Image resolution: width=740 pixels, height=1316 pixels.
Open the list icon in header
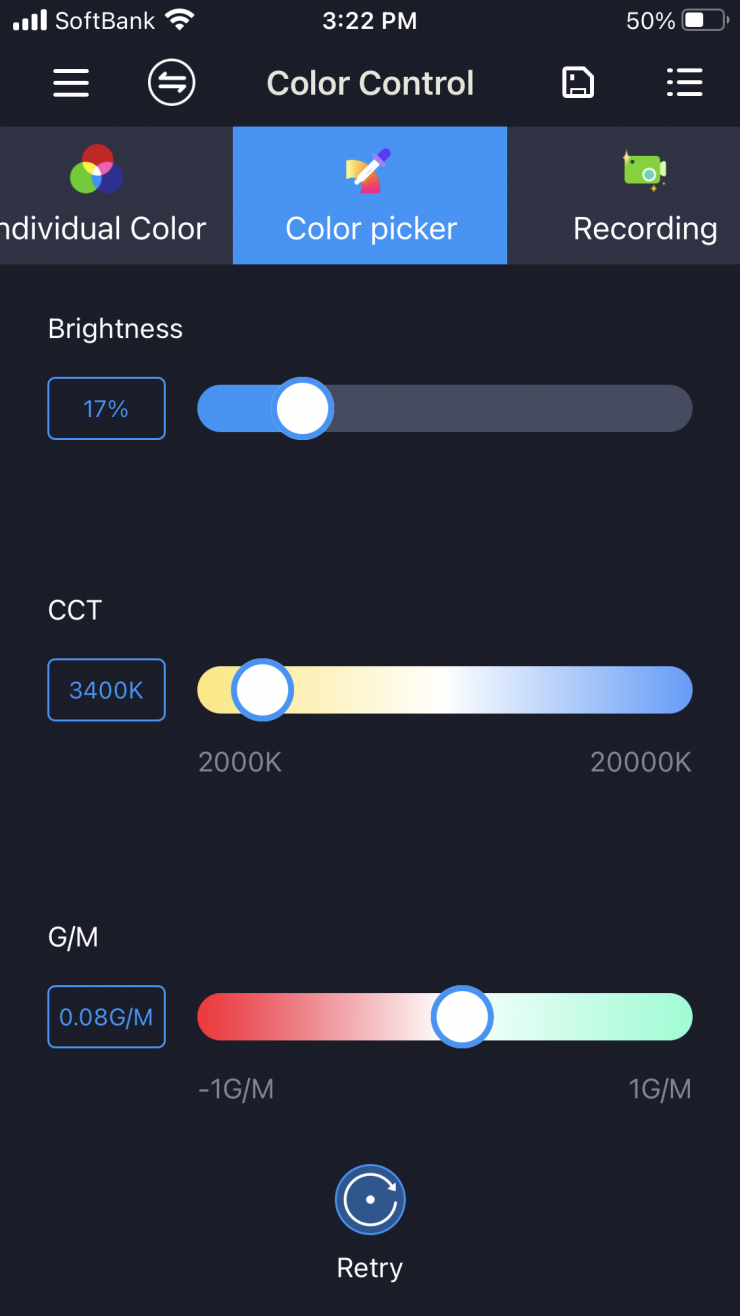tap(684, 83)
